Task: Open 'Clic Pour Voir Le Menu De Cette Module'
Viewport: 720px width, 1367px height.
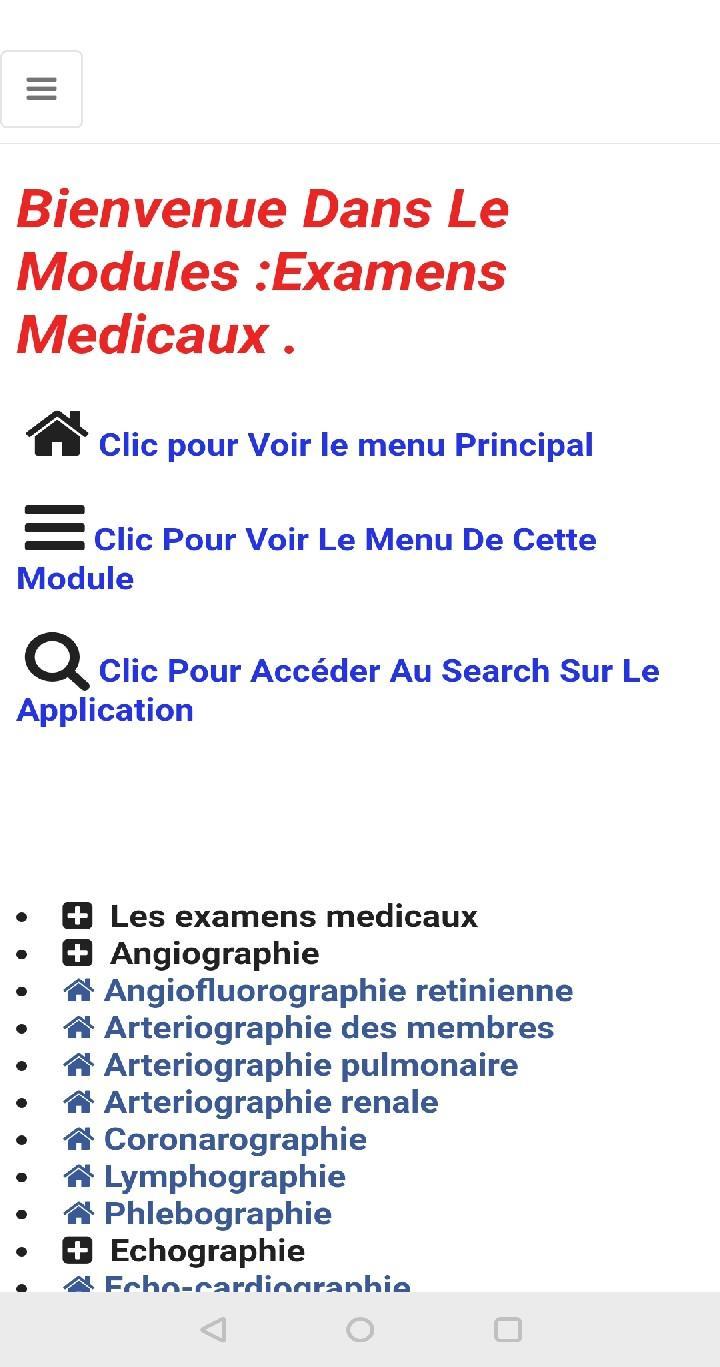Action: (344, 540)
